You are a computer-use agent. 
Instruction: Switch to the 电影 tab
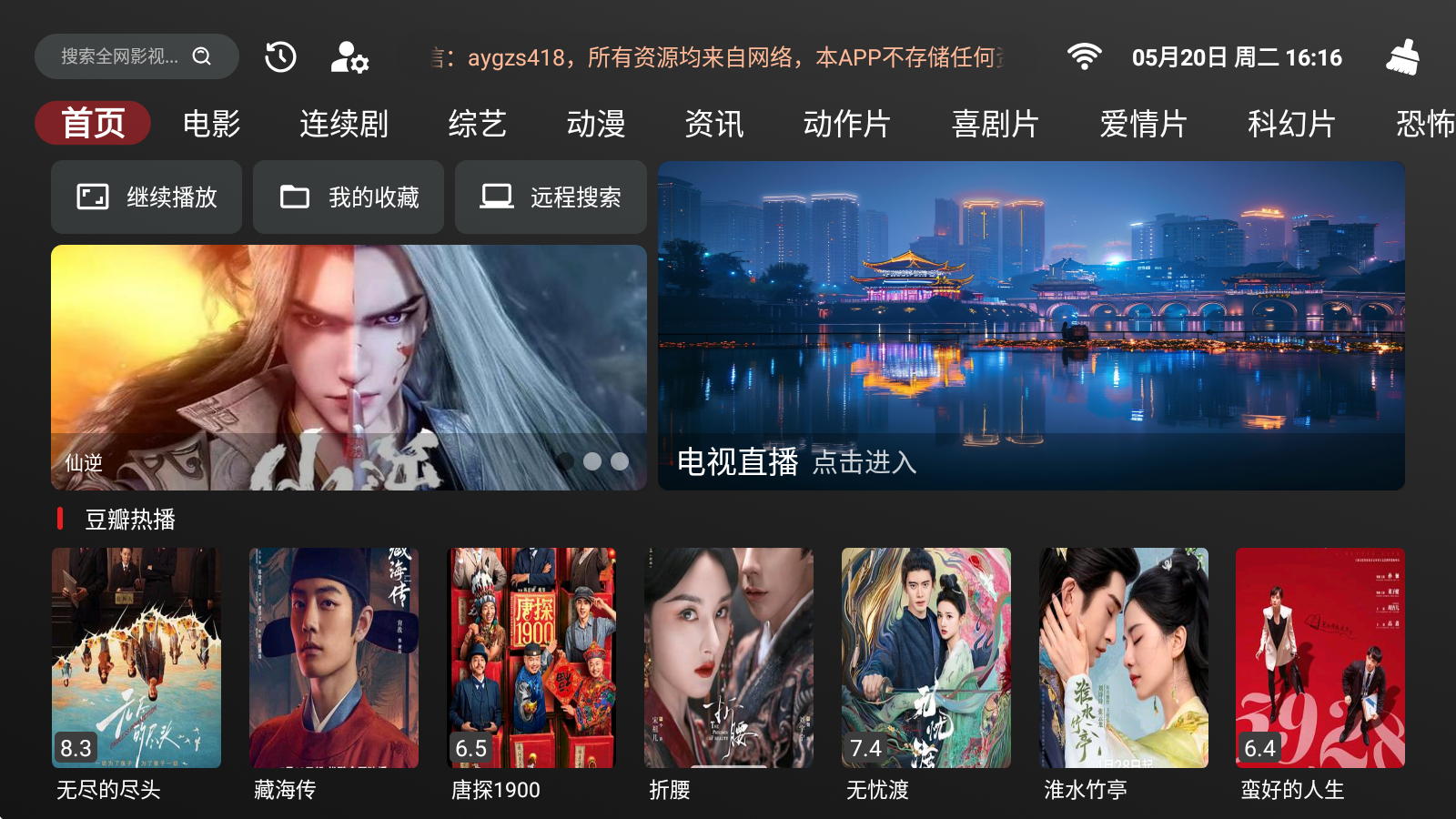pyautogui.click(x=211, y=124)
